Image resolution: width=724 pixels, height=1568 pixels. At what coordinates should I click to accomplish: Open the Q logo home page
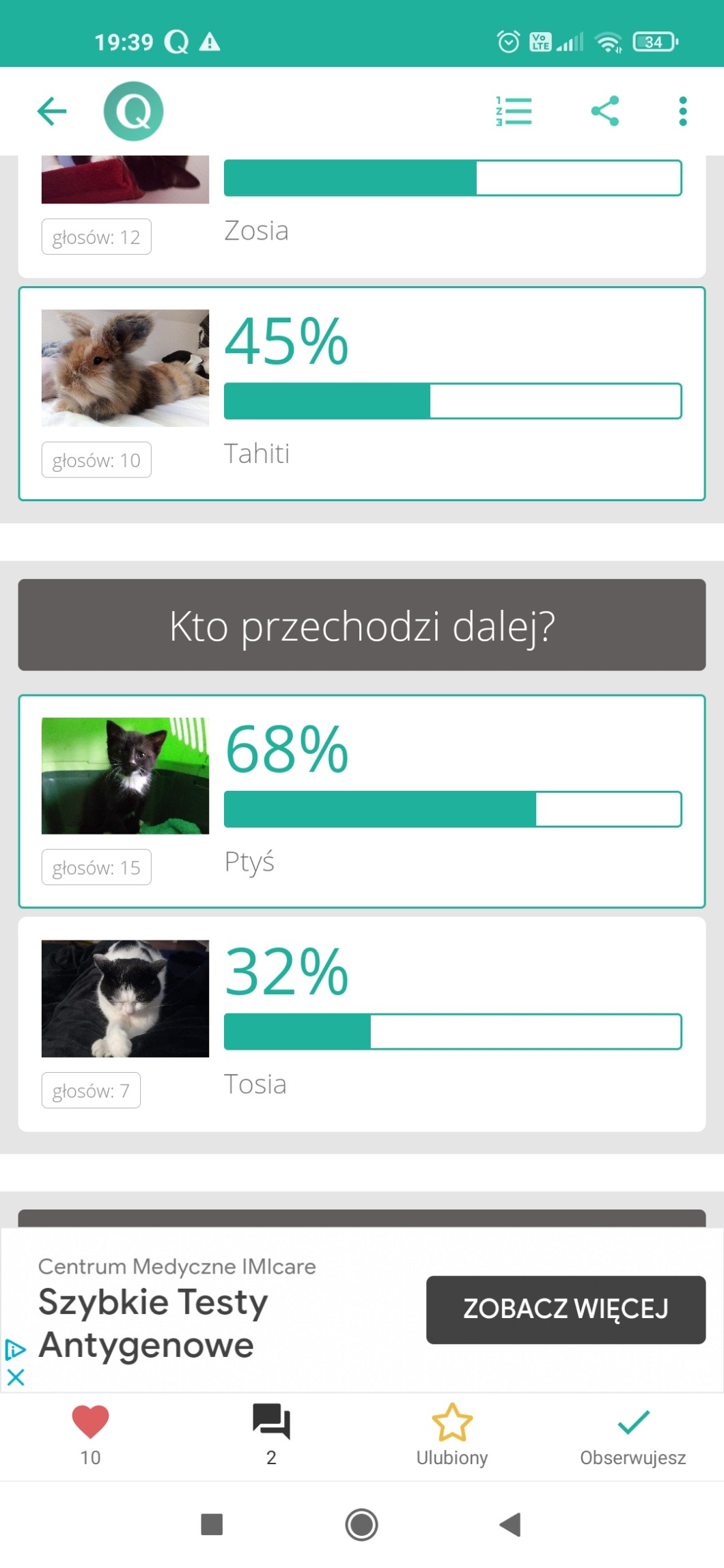point(133,111)
